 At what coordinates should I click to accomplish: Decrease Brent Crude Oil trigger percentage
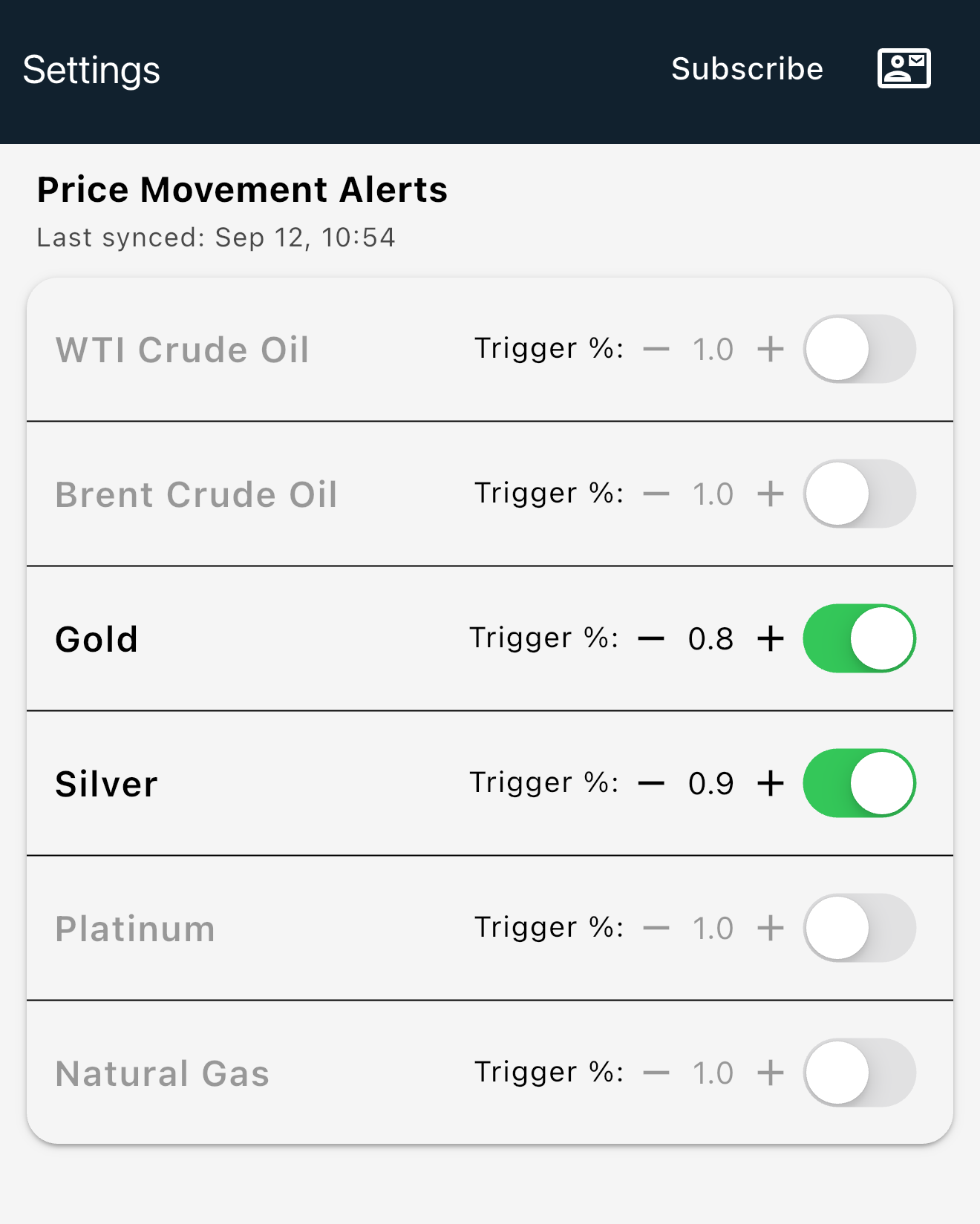pyautogui.click(x=656, y=494)
